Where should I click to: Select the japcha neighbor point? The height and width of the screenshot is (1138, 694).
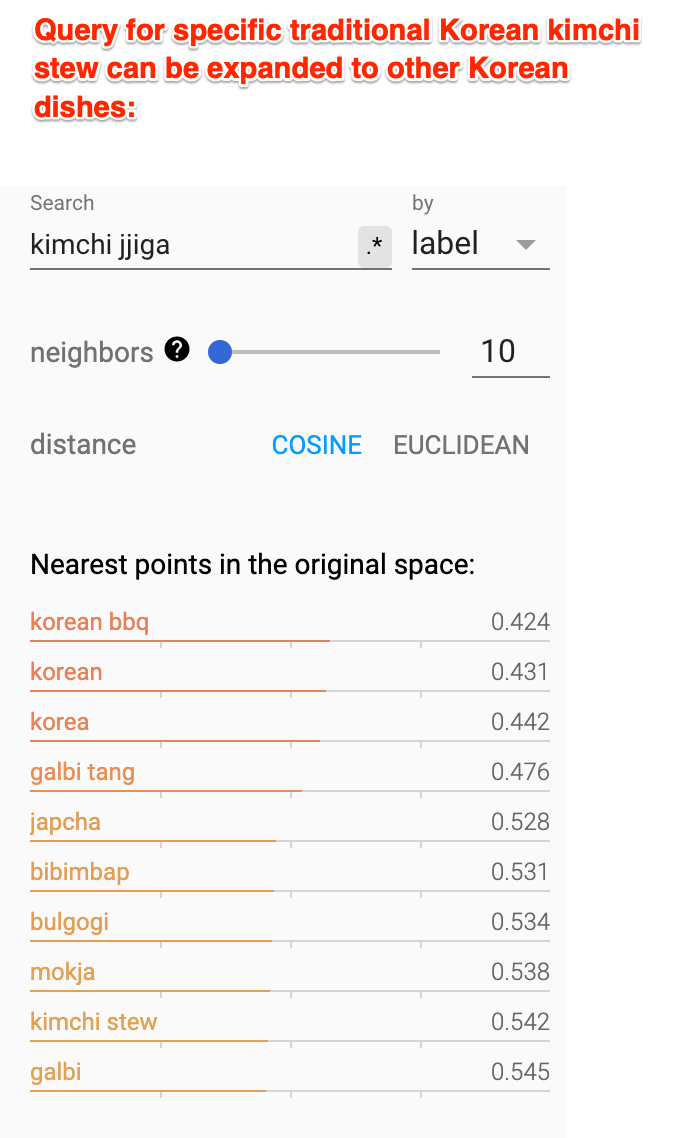(66, 822)
